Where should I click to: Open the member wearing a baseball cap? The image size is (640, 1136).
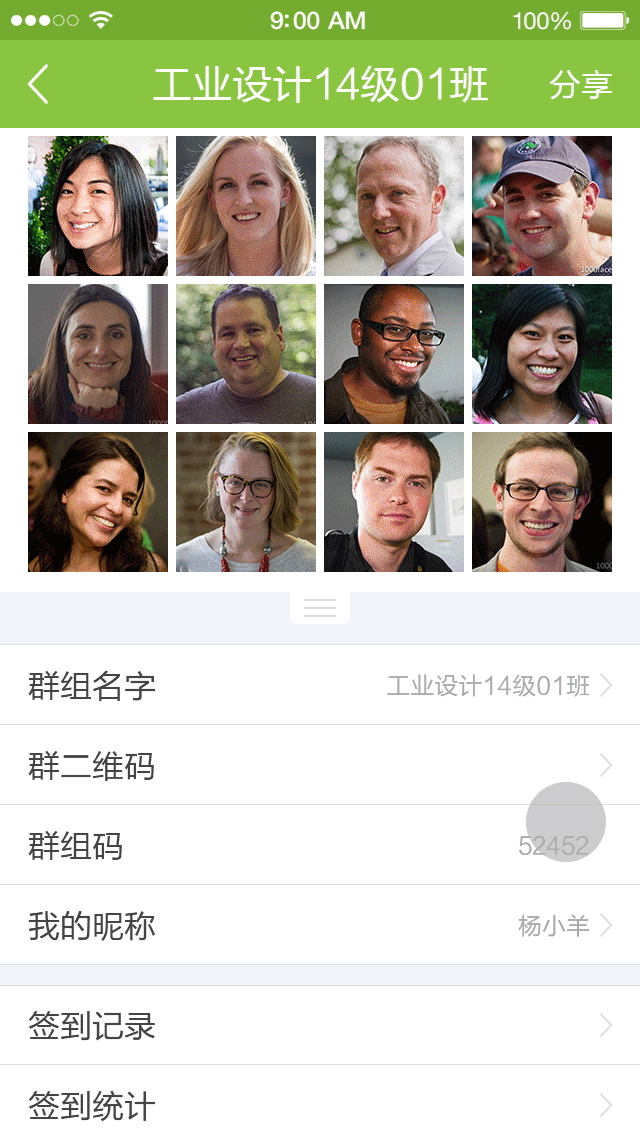(541, 206)
